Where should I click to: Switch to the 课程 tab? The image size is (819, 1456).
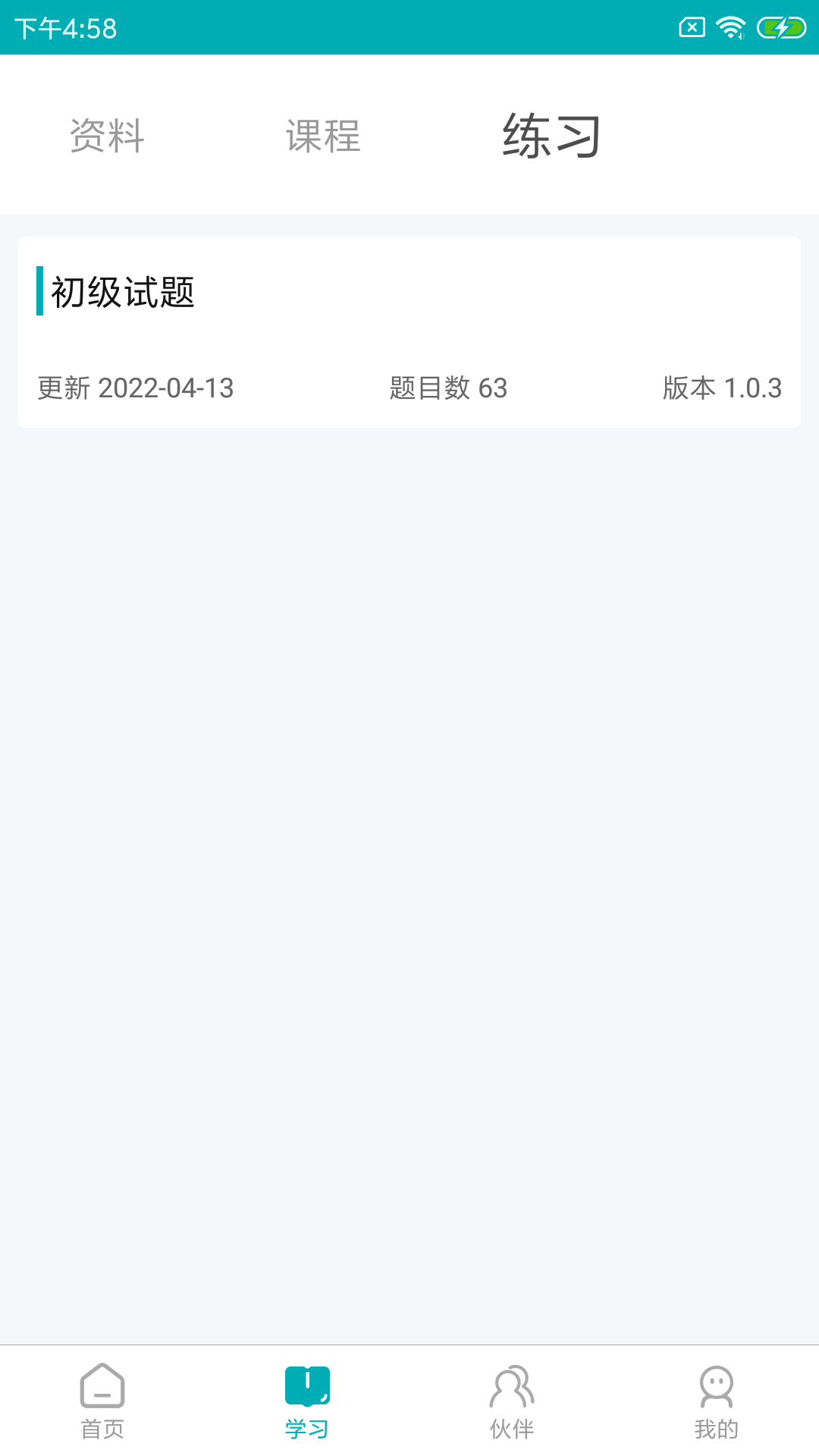click(x=322, y=136)
